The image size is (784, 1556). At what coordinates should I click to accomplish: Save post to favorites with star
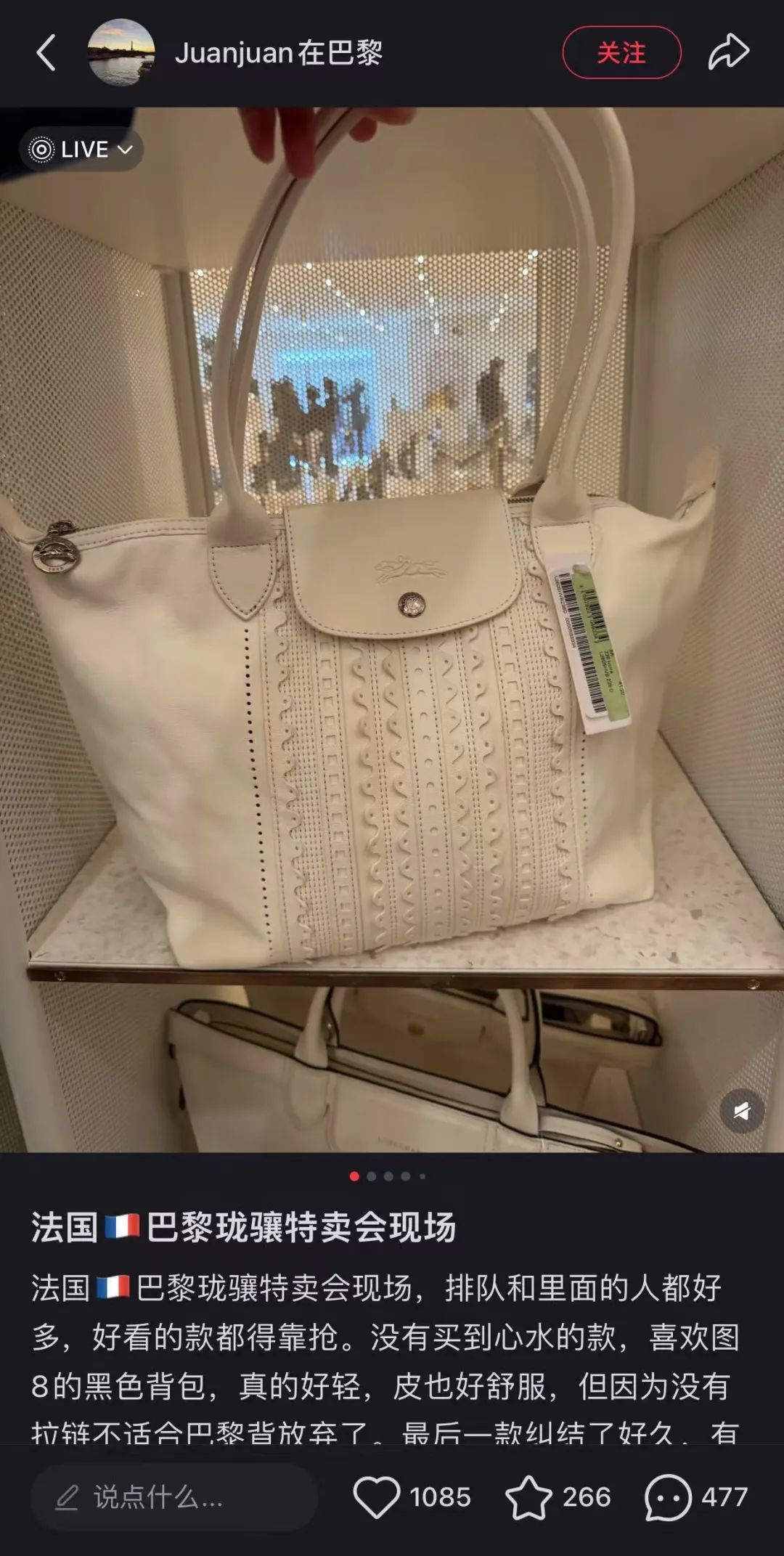528,1496
